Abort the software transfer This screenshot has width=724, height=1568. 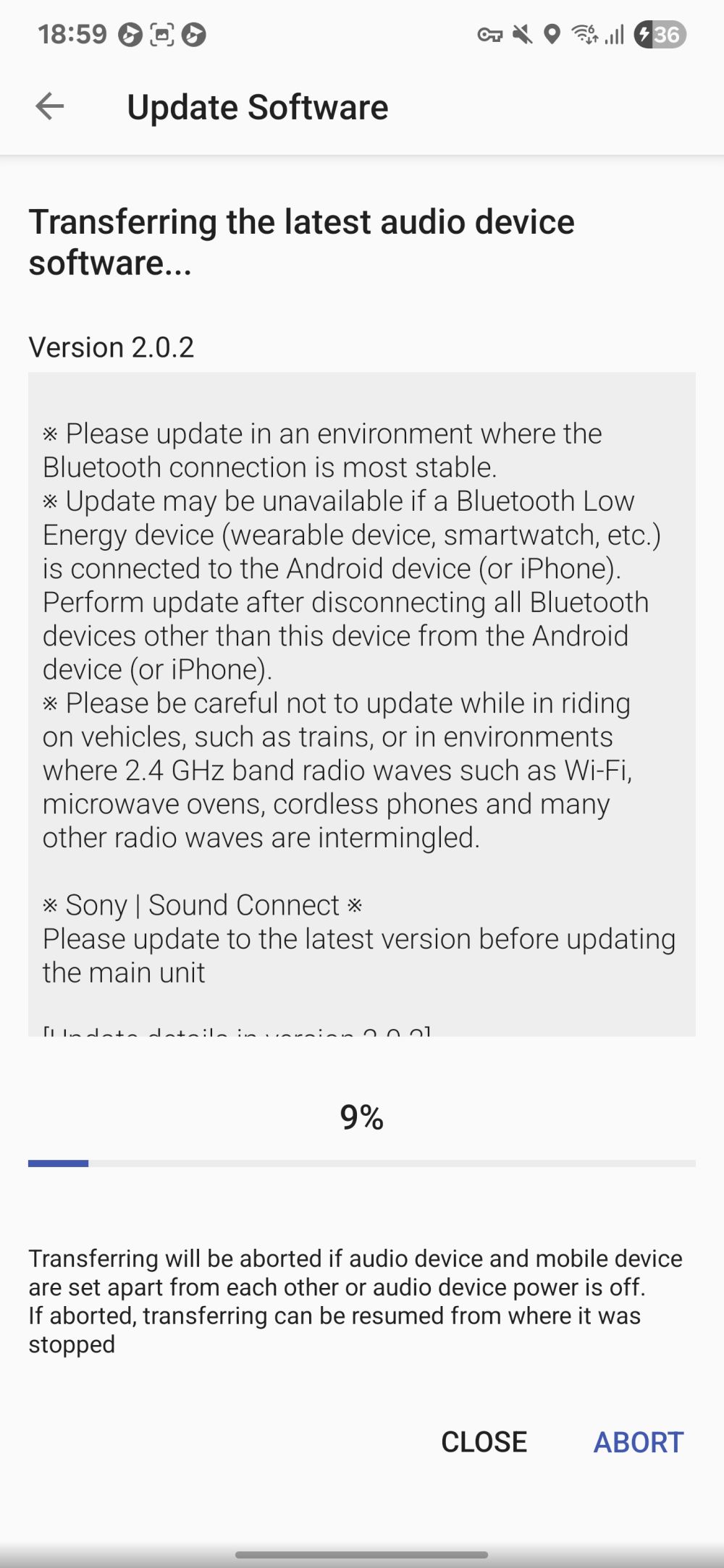coord(638,1441)
